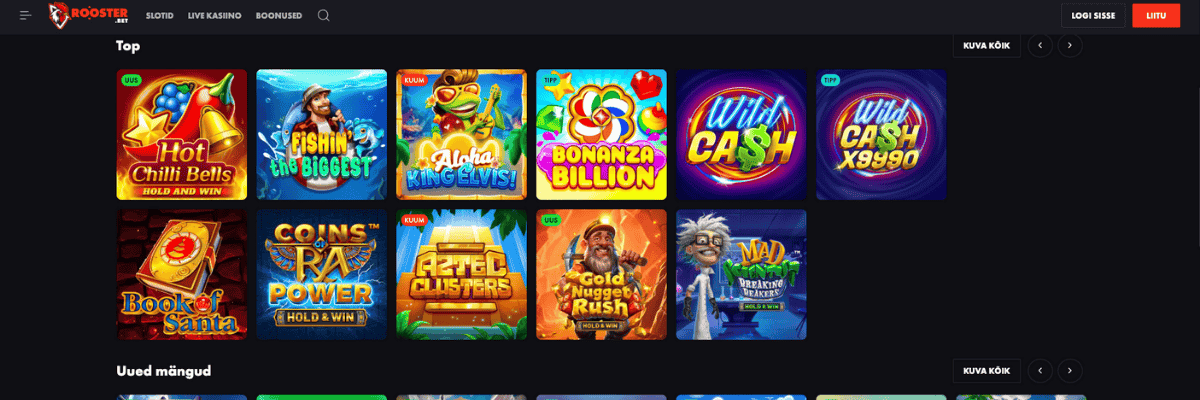Go to Slotid section
Image resolution: width=1200 pixels, height=400 pixels.
[x=159, y=16]
